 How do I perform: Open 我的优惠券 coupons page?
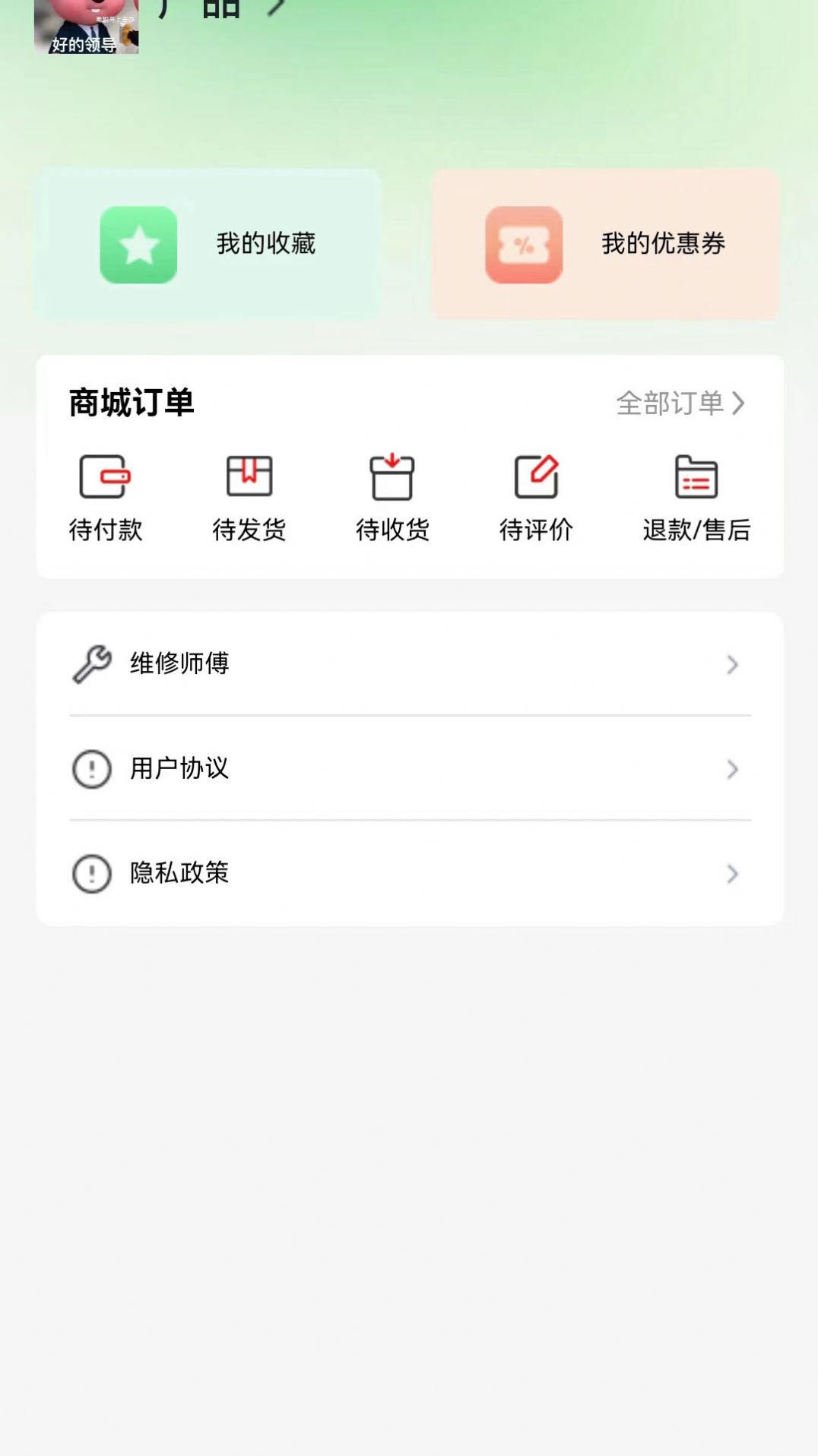click(x=604, y=244)
